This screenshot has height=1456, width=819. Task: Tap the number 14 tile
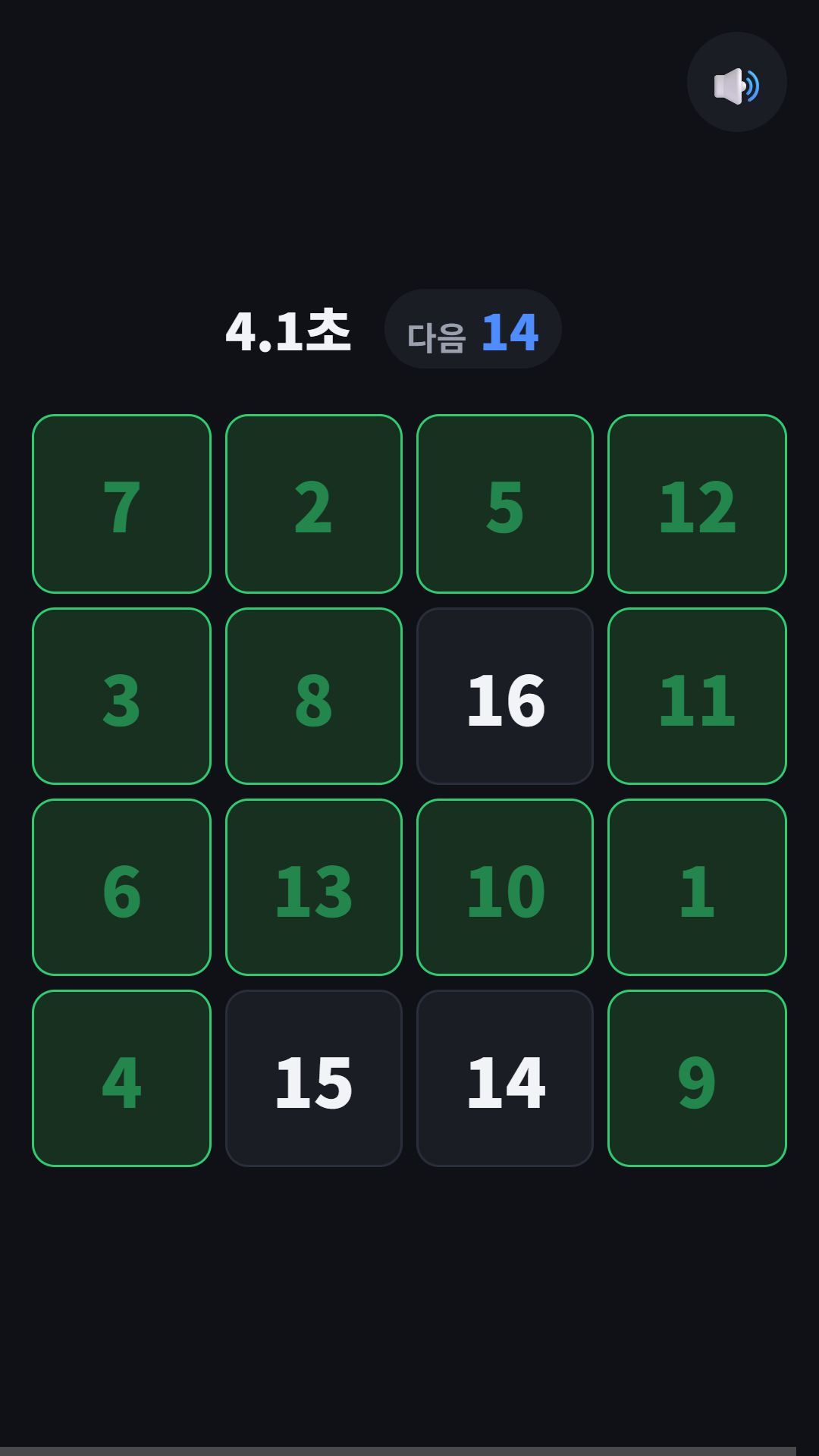click(505, 1078)
